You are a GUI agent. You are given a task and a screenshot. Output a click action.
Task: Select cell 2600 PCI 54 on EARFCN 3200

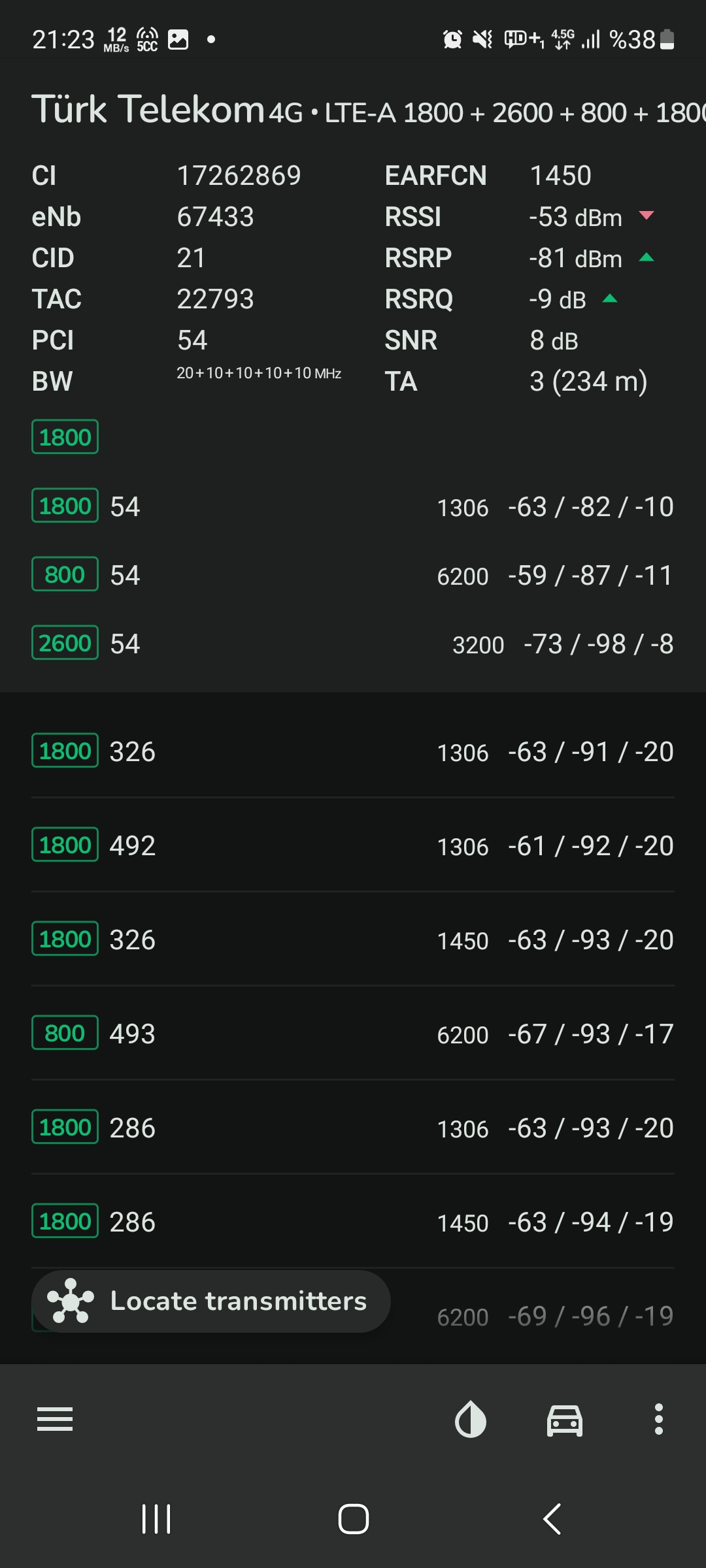coord(353,644)
